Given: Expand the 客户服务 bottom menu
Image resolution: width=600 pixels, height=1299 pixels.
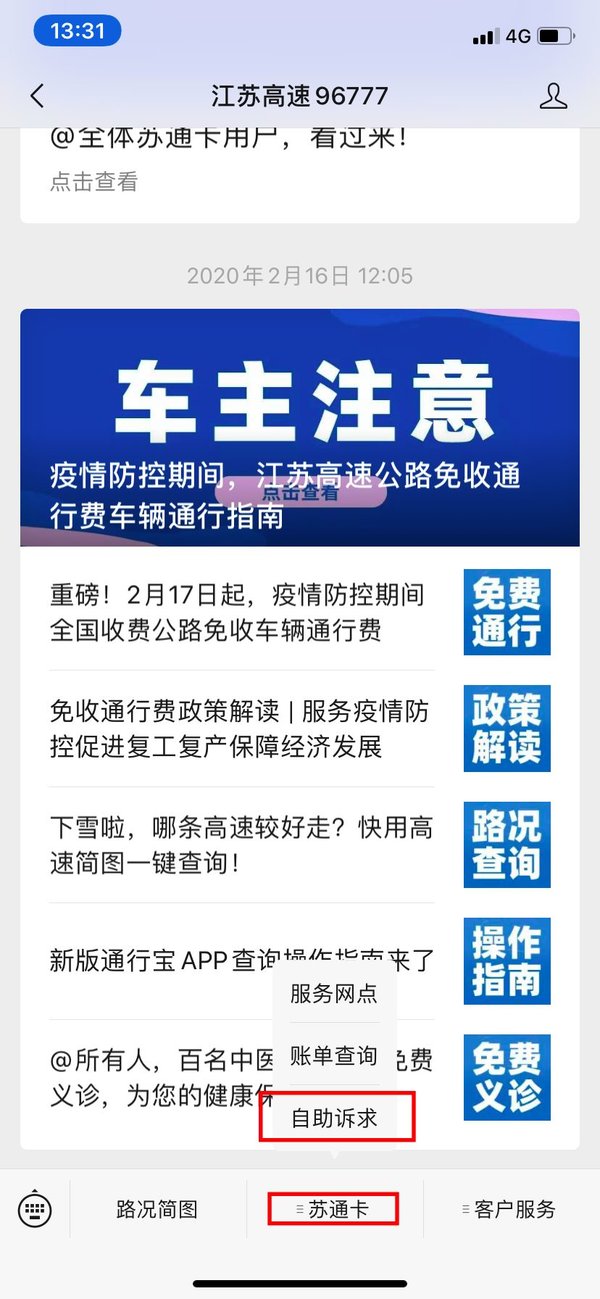Looking at the screenshot, I should (x=510, y=1209).
